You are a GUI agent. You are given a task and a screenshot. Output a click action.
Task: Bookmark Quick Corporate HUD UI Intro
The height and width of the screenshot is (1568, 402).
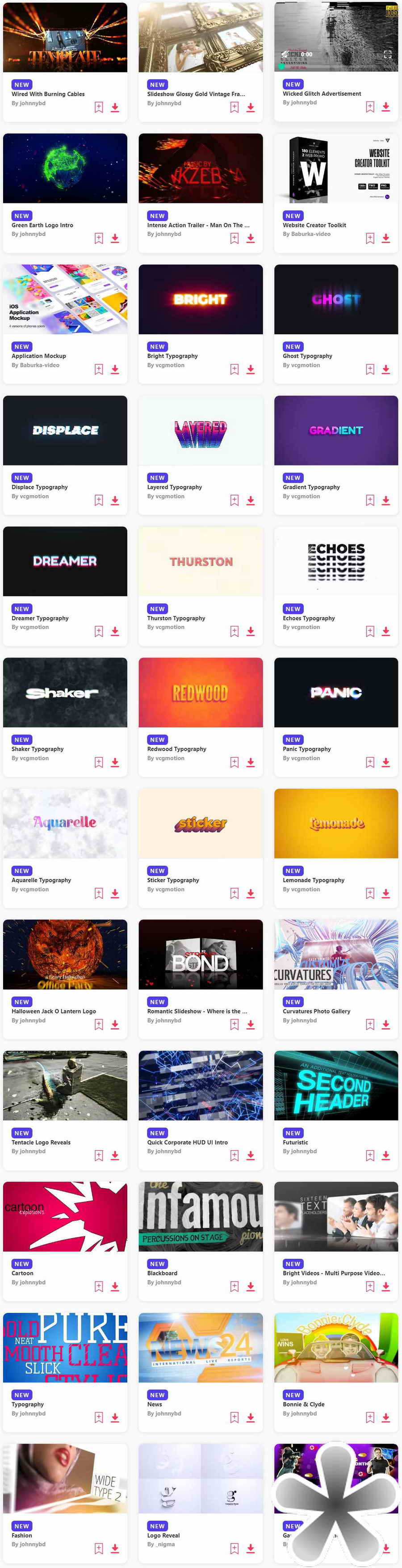pyautogui.click(x=234, y=1155)
